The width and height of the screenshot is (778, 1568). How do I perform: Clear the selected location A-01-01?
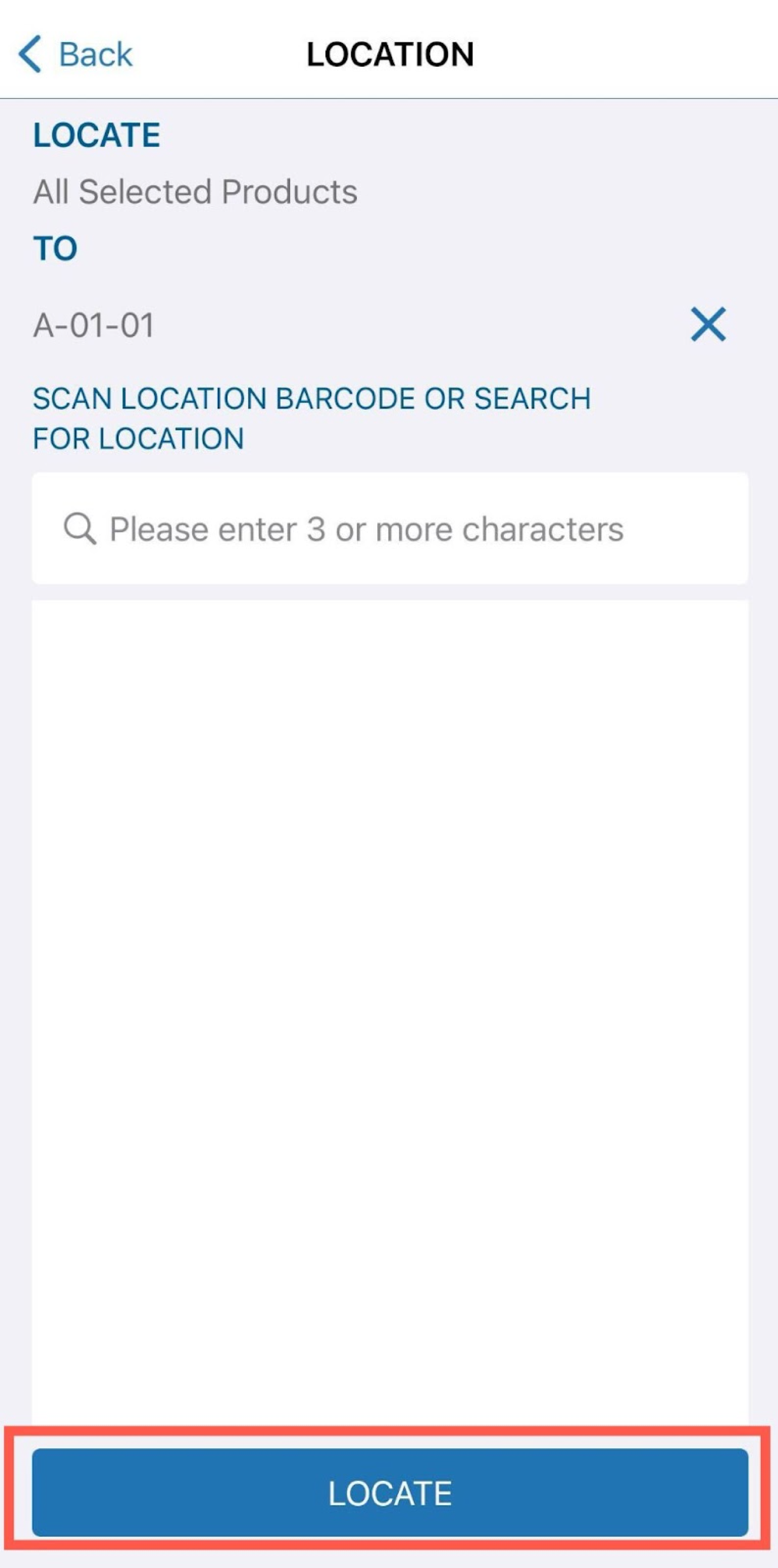click(708, 324)
